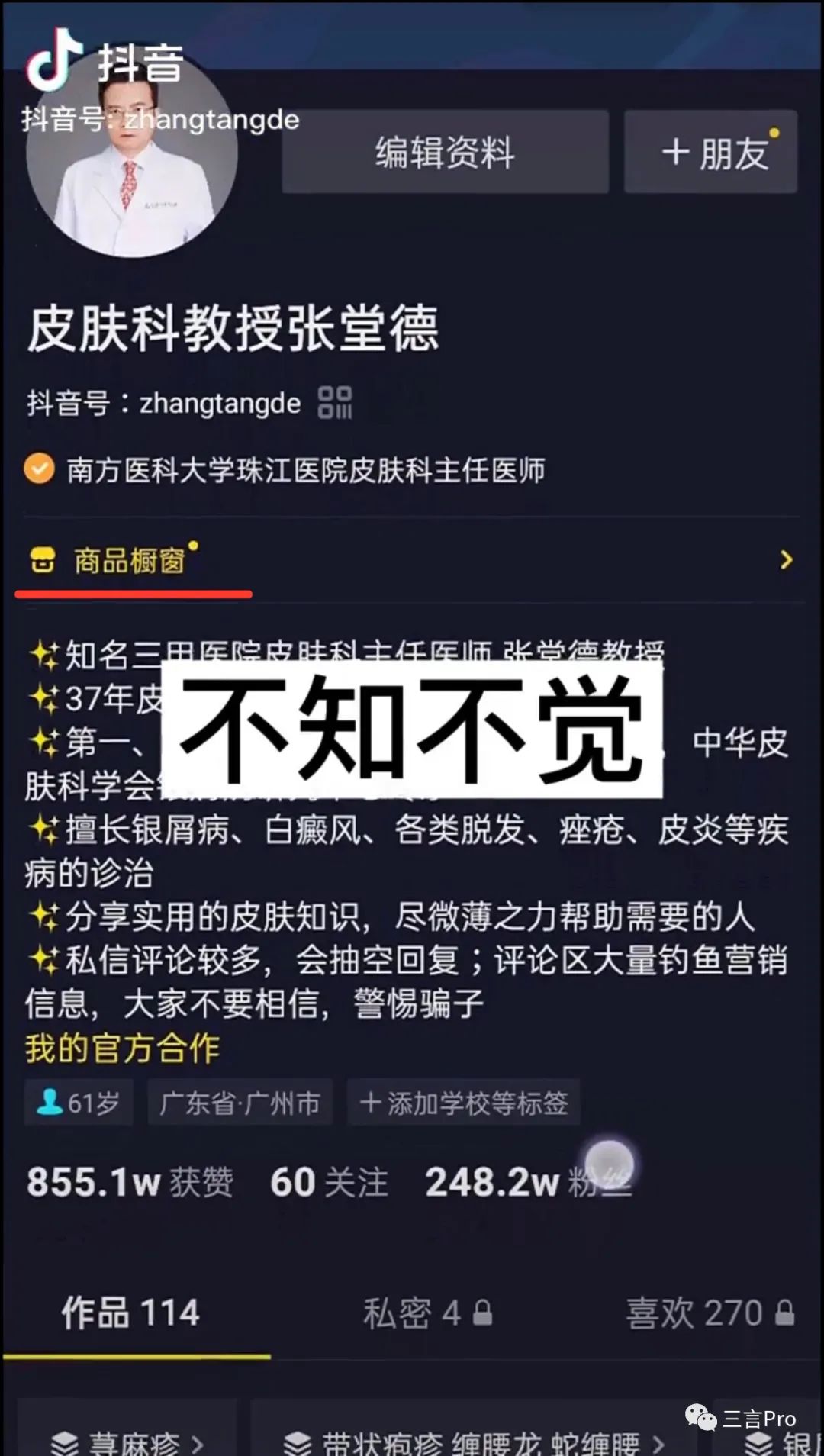Tap the 编辑资料 button
Image resolution: width=824 pixels, height=1456 pixels.
click(x=445, y=152)
